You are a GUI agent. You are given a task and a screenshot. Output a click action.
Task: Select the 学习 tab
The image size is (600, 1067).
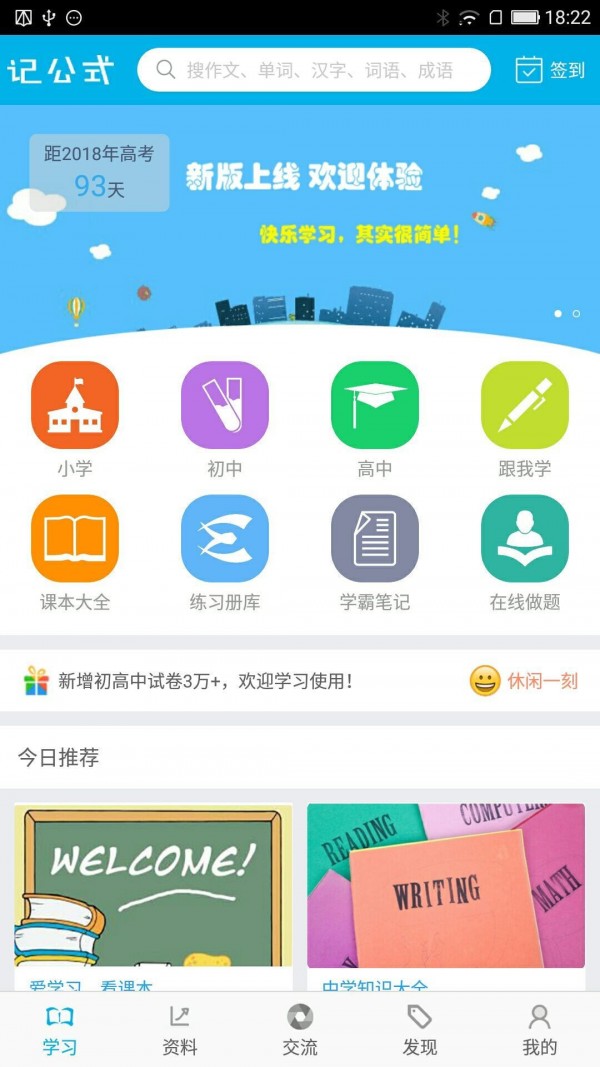60,1031
